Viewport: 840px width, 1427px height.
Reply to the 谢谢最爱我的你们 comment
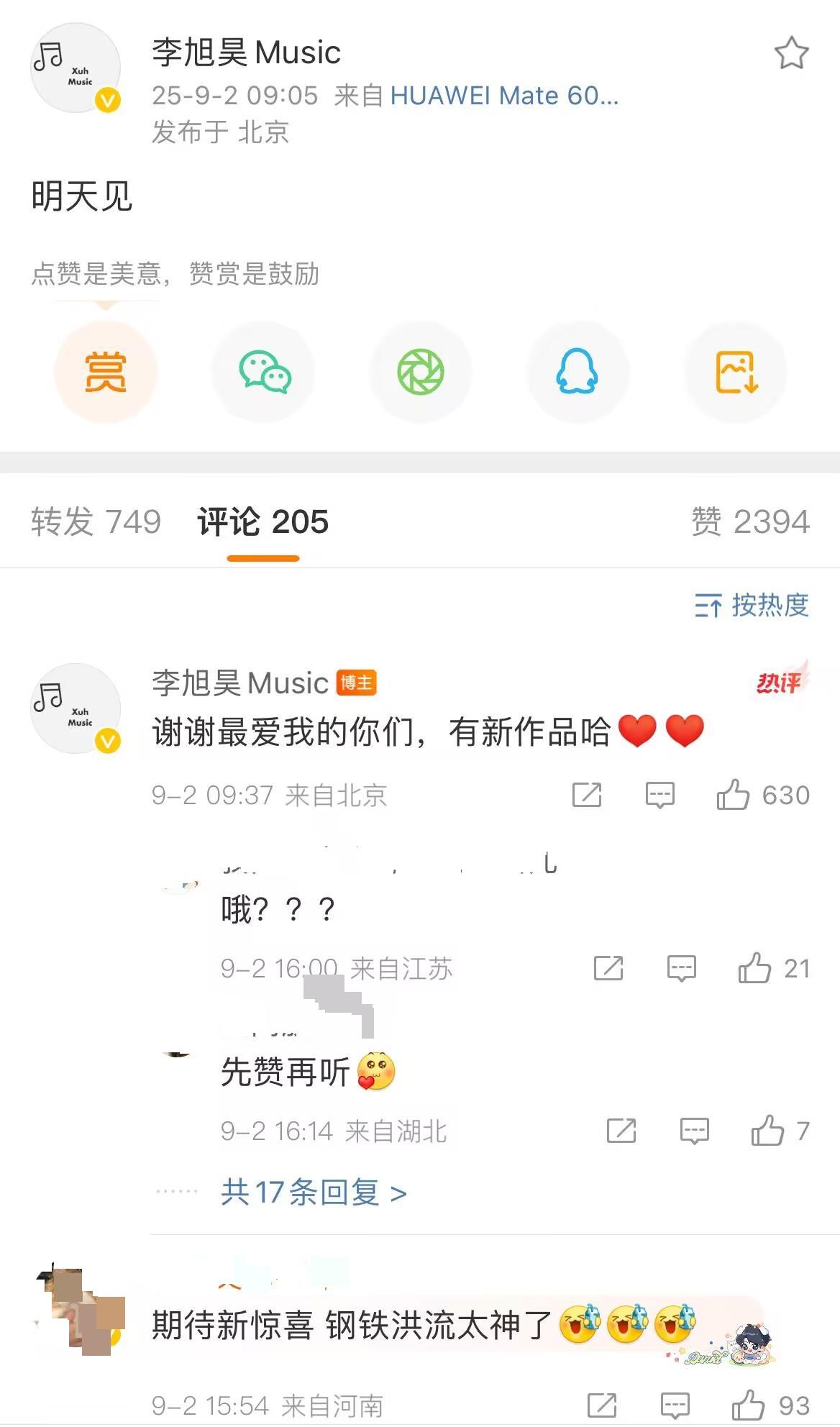coord(659,795)
